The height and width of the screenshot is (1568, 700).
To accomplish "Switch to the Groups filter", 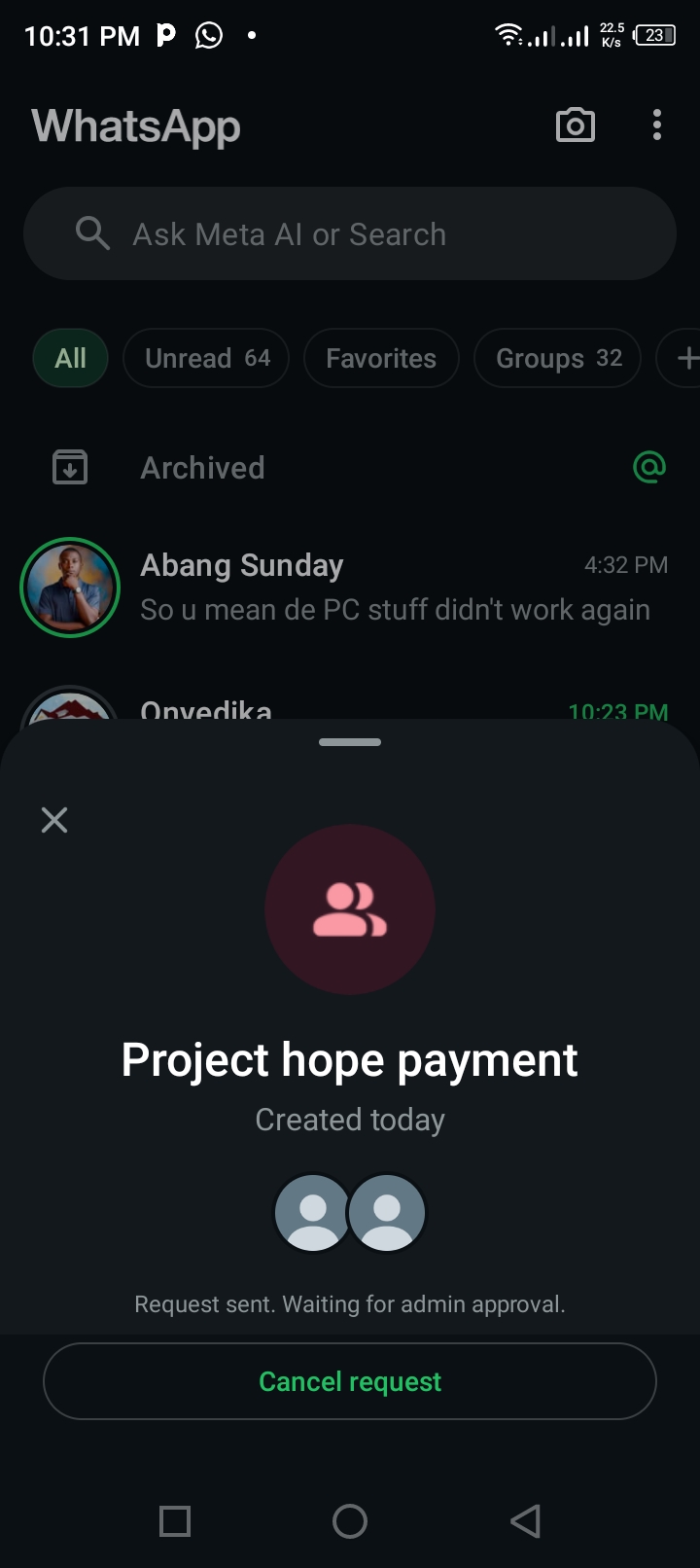I will pyautogui.click(x=557, y=358).
